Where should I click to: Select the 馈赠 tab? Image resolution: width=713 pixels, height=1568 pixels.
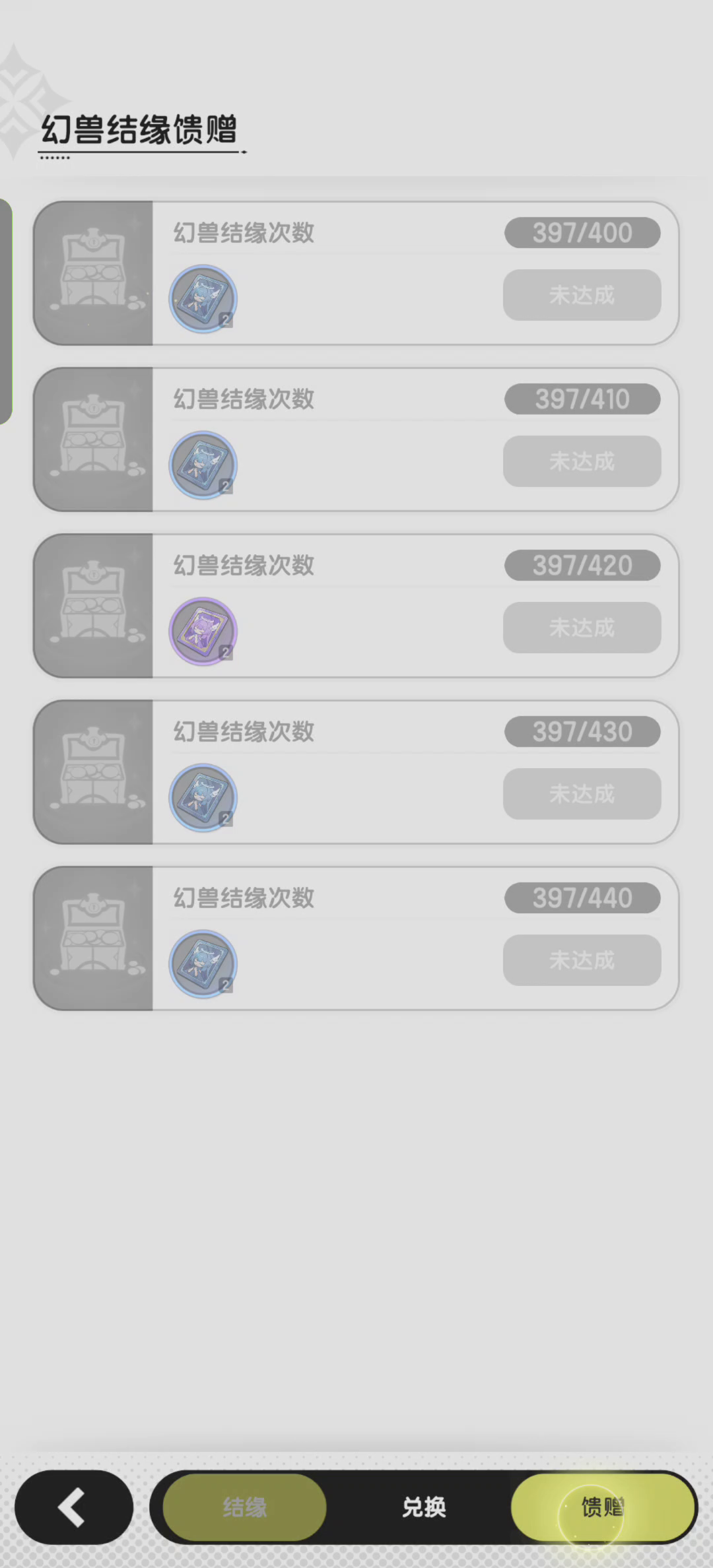[602, 1507]
